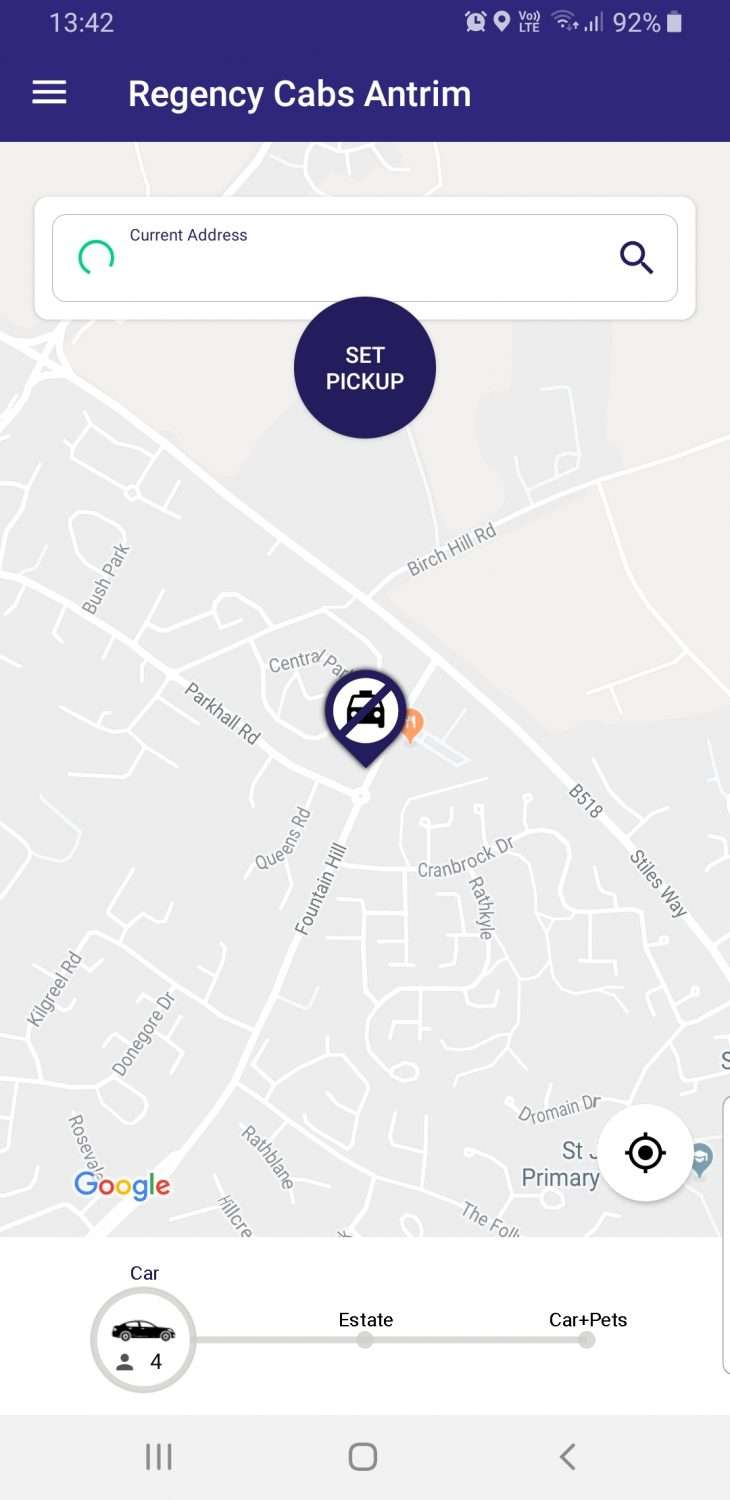Tap the SET PICKUP button
Viewport: 730px width, 1500px height.
tap(364, 368)
